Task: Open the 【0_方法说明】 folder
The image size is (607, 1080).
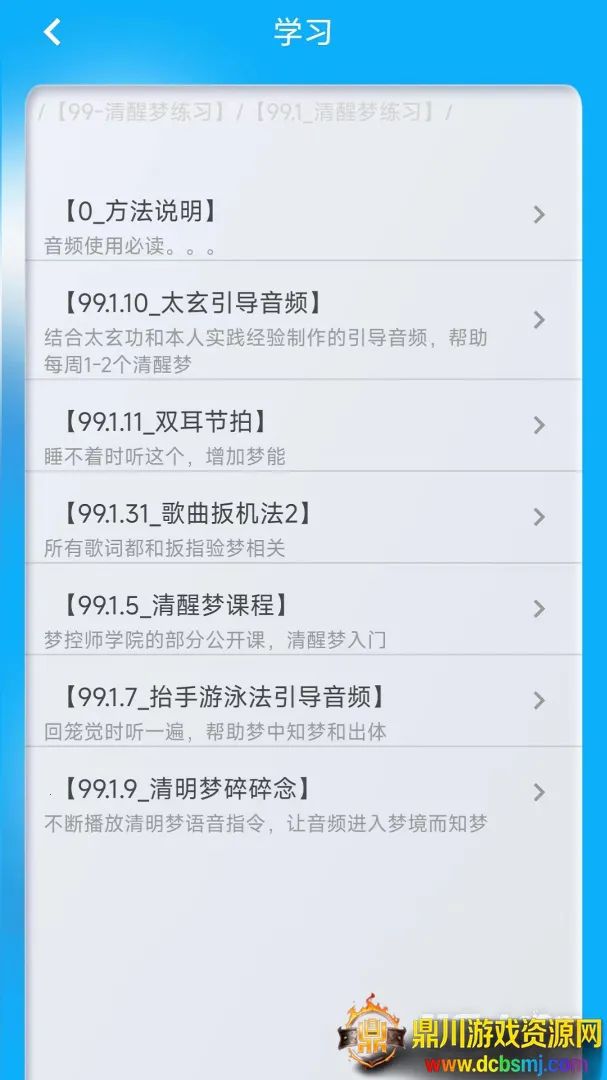Action: 300,225
